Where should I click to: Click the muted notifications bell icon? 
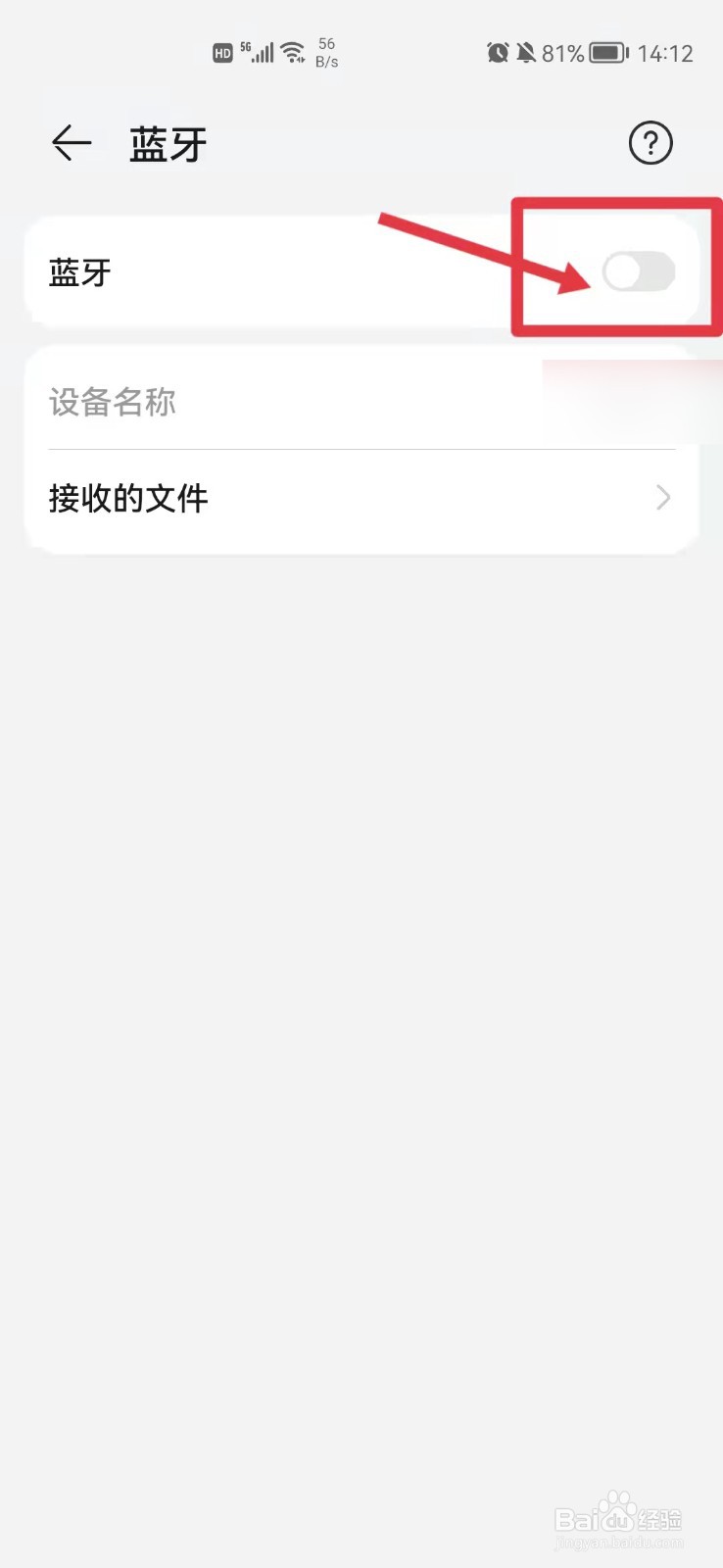(526, 52)
